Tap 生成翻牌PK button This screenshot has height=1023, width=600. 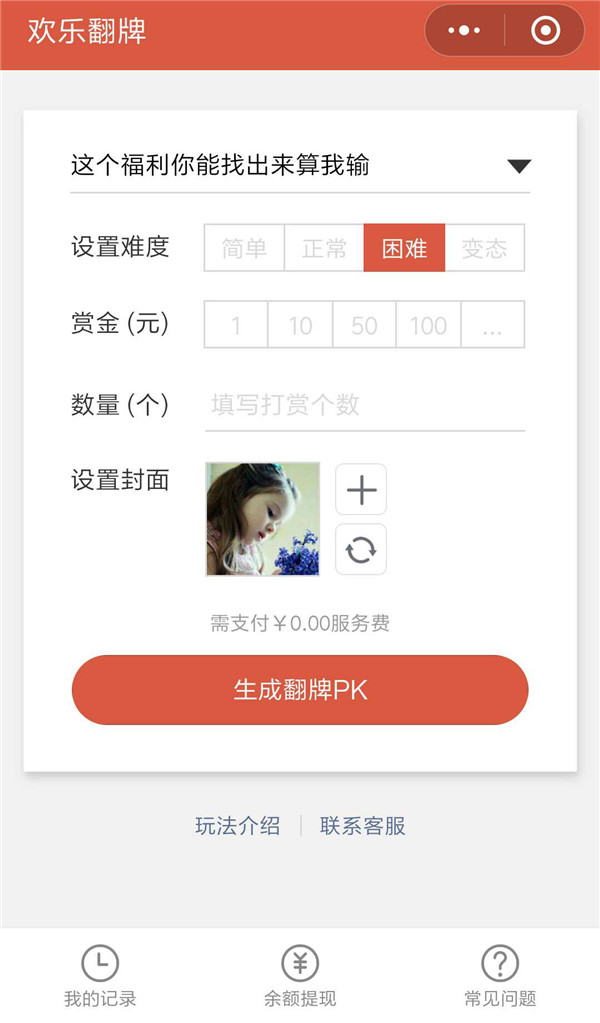pos(300,690)
